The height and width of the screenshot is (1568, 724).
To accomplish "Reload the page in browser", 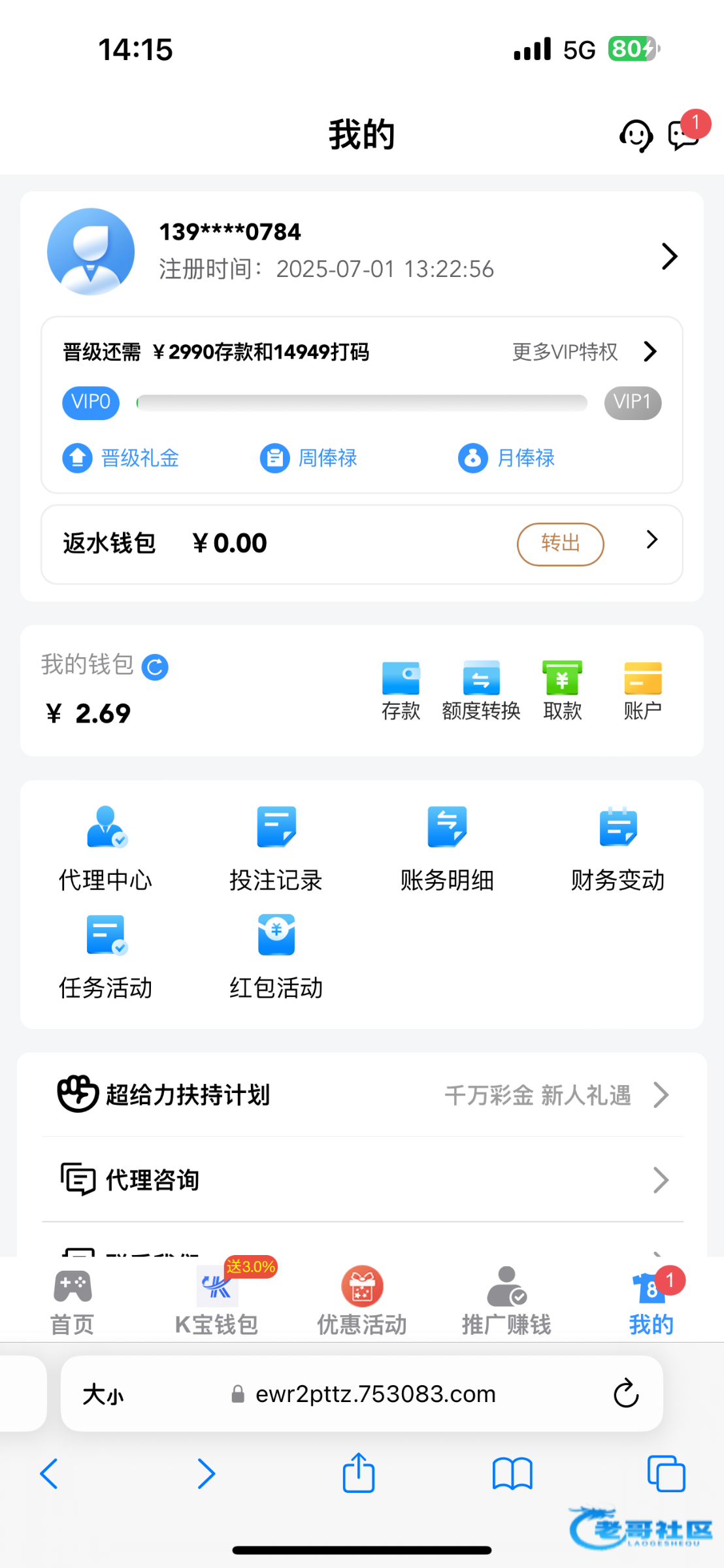I will (625, 1394).
